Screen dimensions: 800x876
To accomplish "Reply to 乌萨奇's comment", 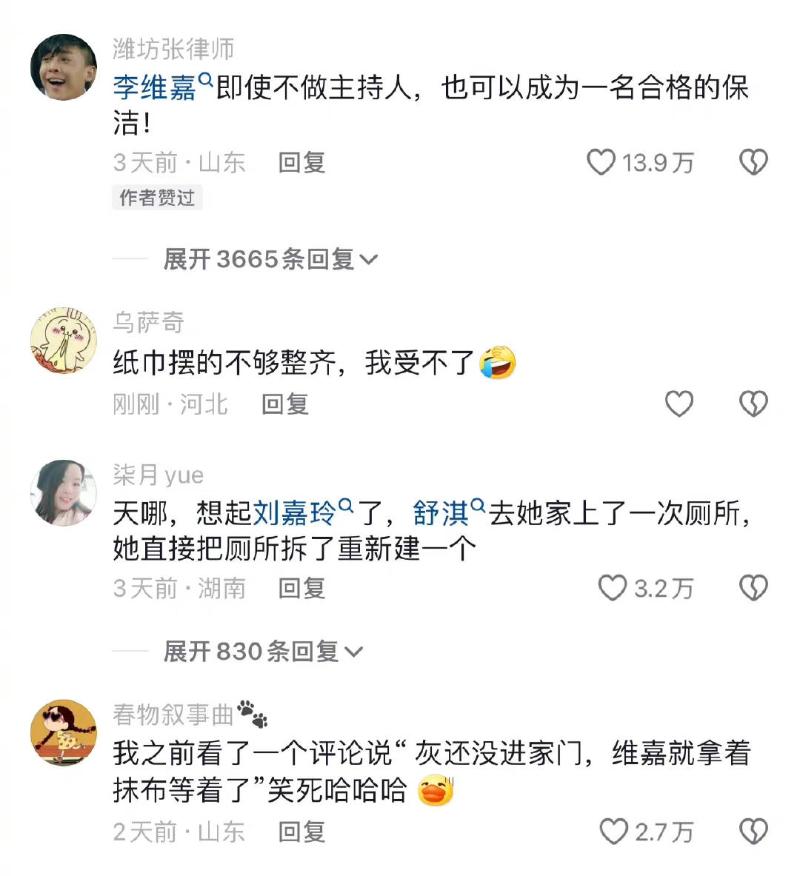I will (x=285, y=404).
